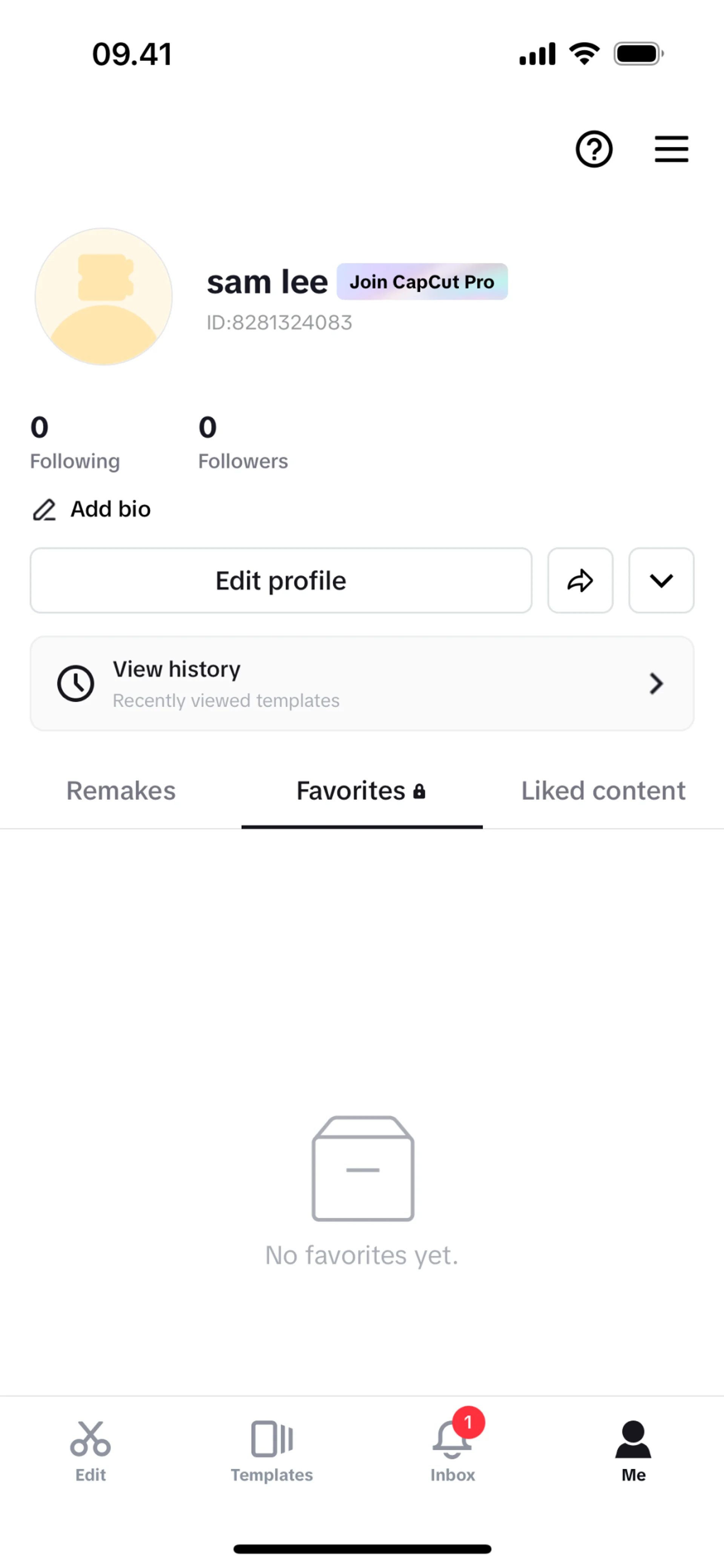Share profile with the arrow icon
Screen dimensions: 724x1568
pos(580,581)
